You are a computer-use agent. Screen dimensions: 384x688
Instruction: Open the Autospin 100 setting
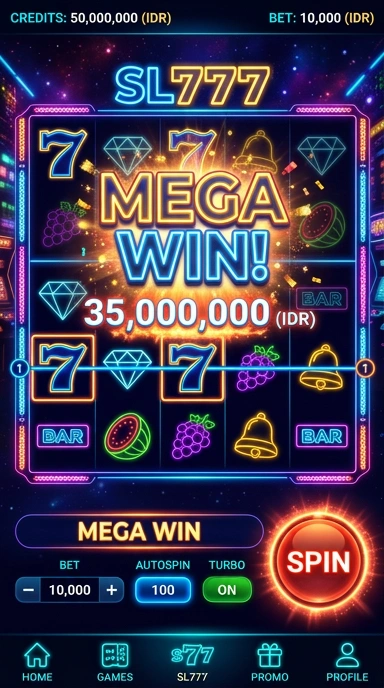pyautogui.click(x=163, y=590)
